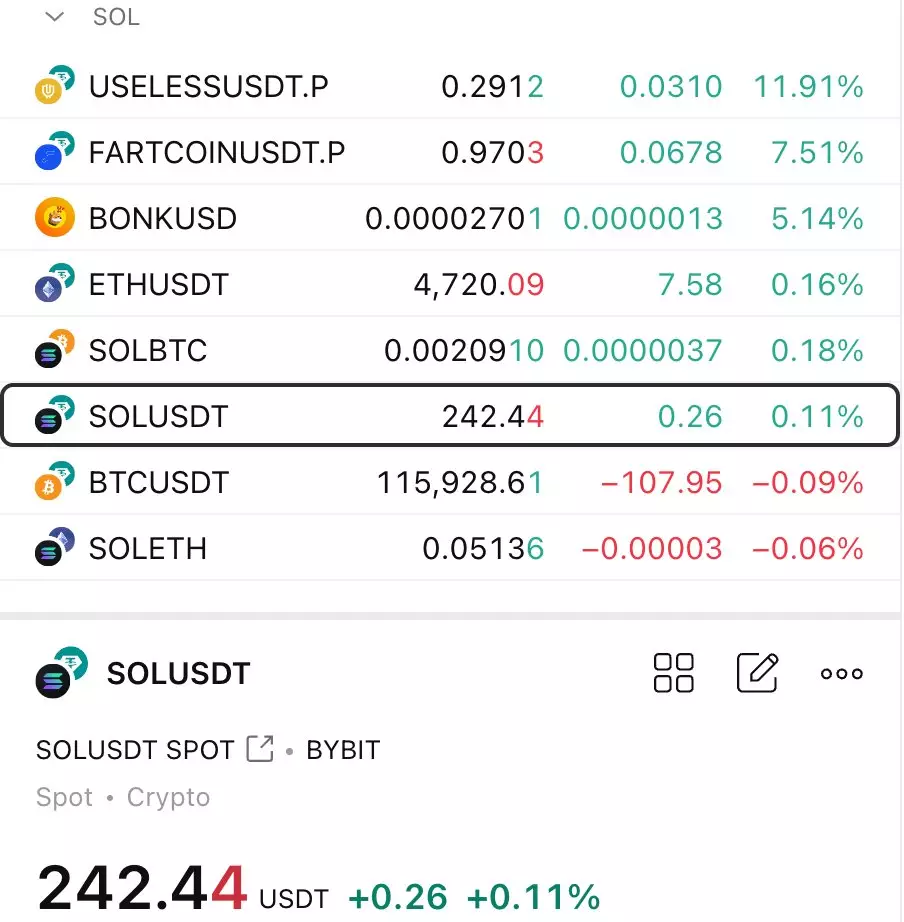
Task: Open the SOLUSDT SPOT external link
Action: [260, 749]
